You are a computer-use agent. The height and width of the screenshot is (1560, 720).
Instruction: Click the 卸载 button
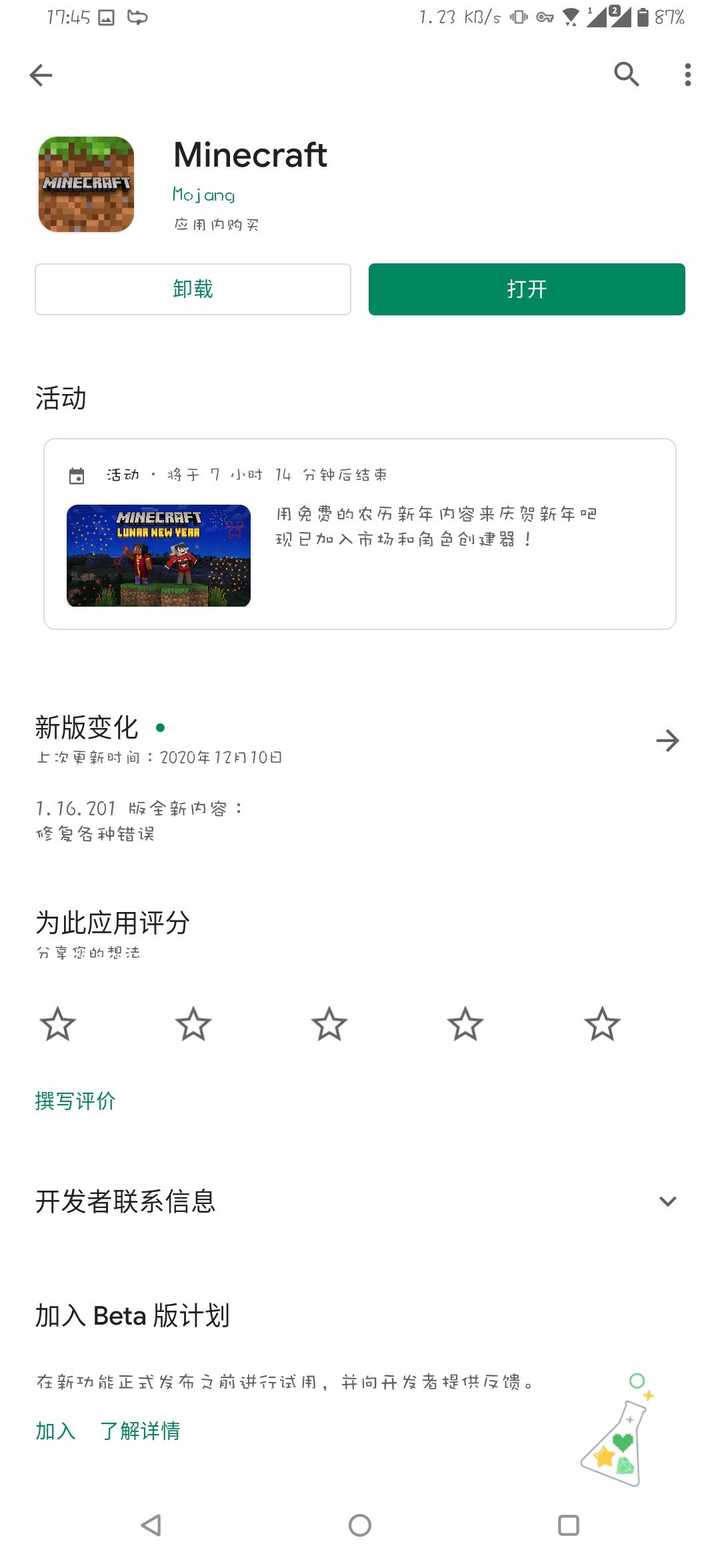192,289
